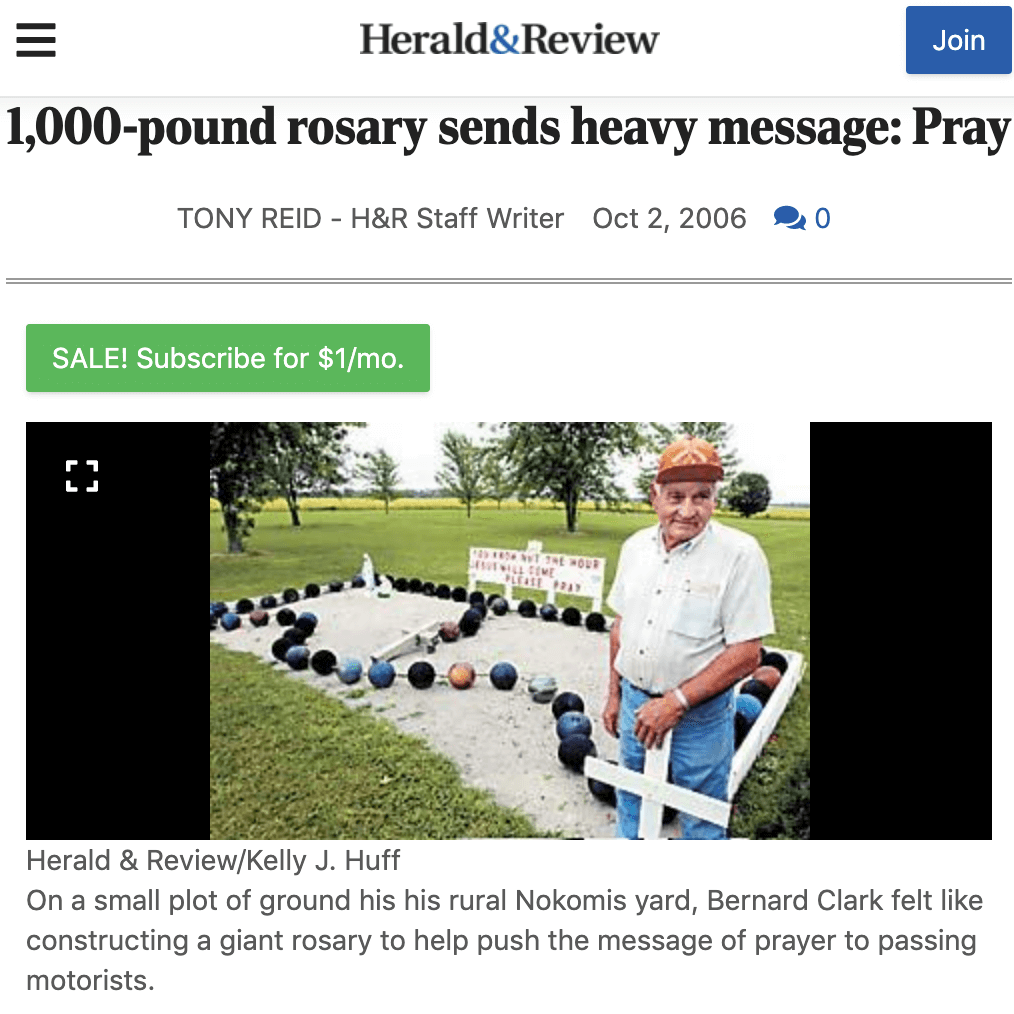
Task: Open the rosary photo
Action: coord(509,630)
